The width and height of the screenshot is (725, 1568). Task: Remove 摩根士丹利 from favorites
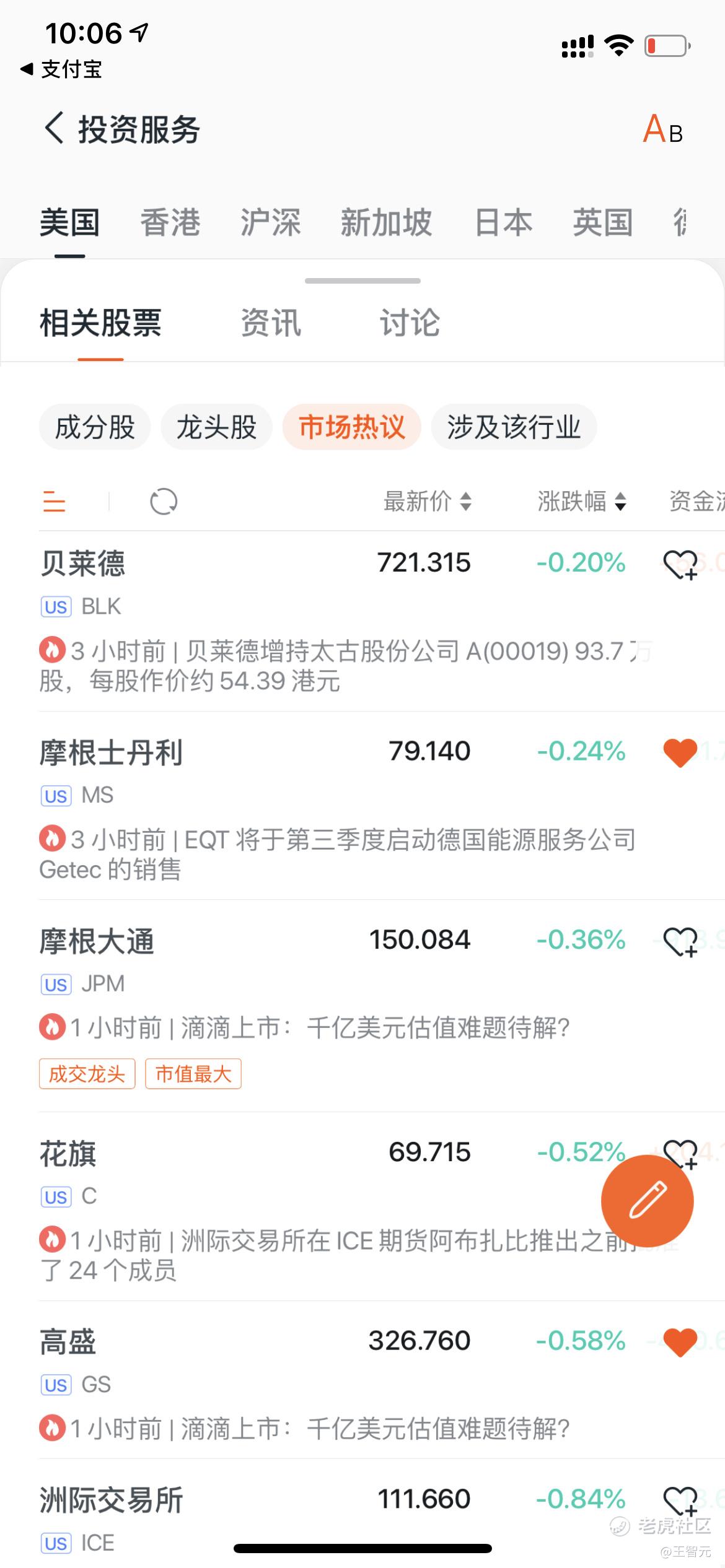680,753
